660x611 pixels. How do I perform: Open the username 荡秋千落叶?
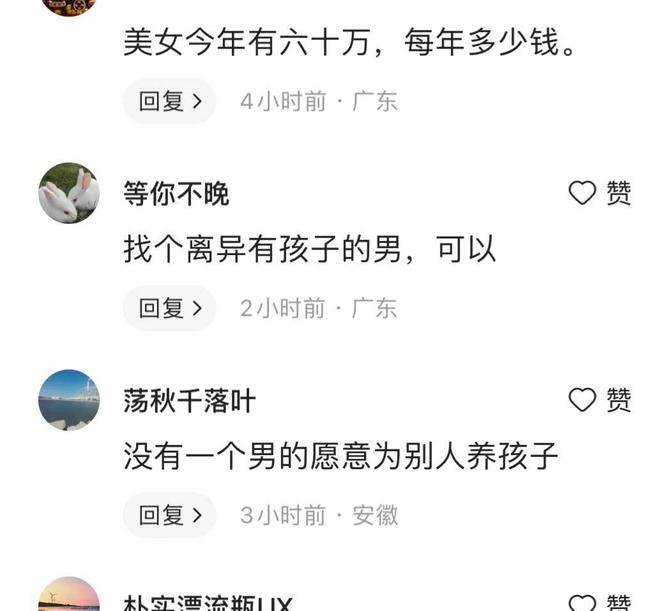(x=189, y=401)
